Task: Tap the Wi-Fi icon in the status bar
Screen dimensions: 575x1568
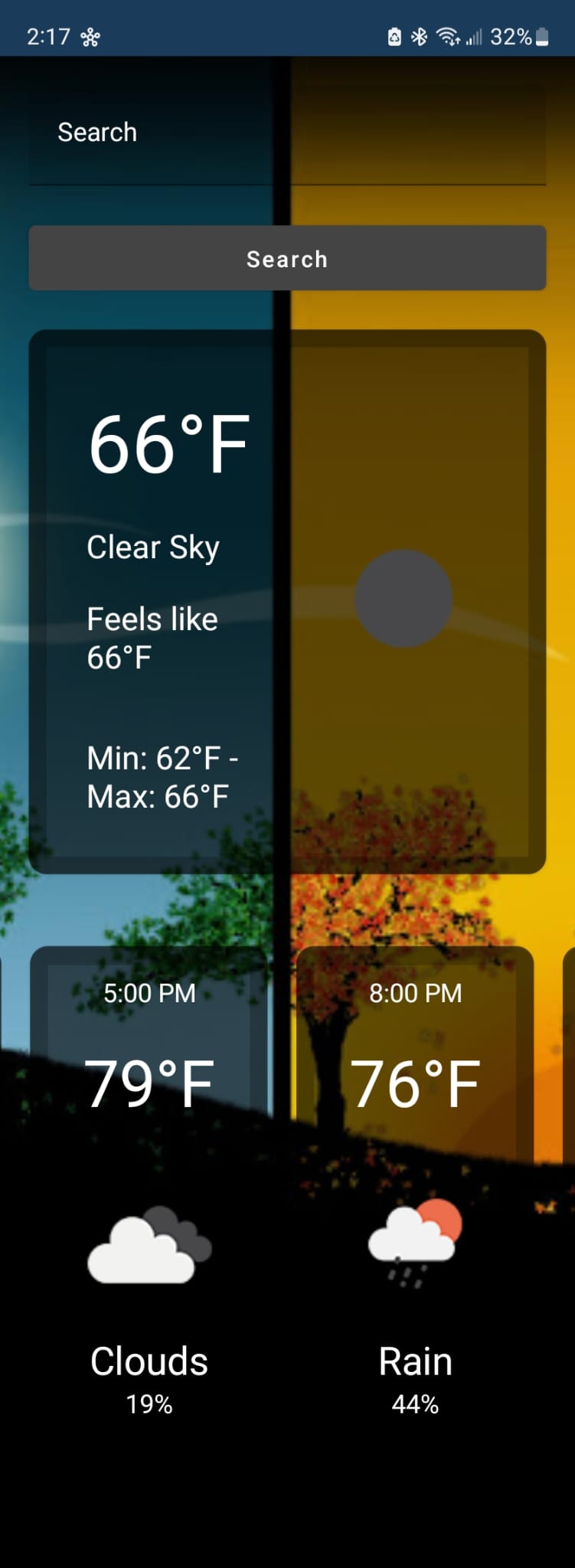Action: point(448,36)
